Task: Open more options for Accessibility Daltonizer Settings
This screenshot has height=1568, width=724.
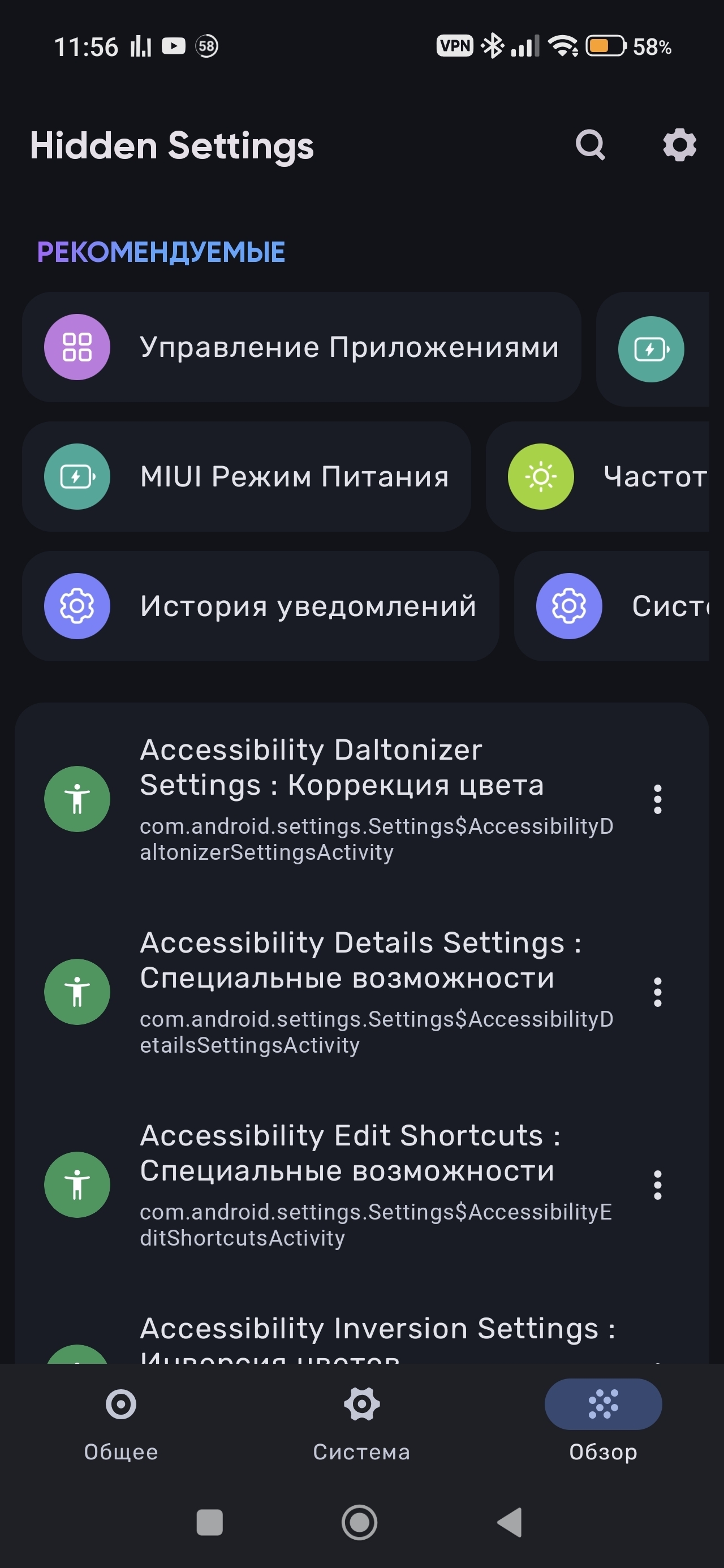Action: pyautogui.click(x=657, y=799)
